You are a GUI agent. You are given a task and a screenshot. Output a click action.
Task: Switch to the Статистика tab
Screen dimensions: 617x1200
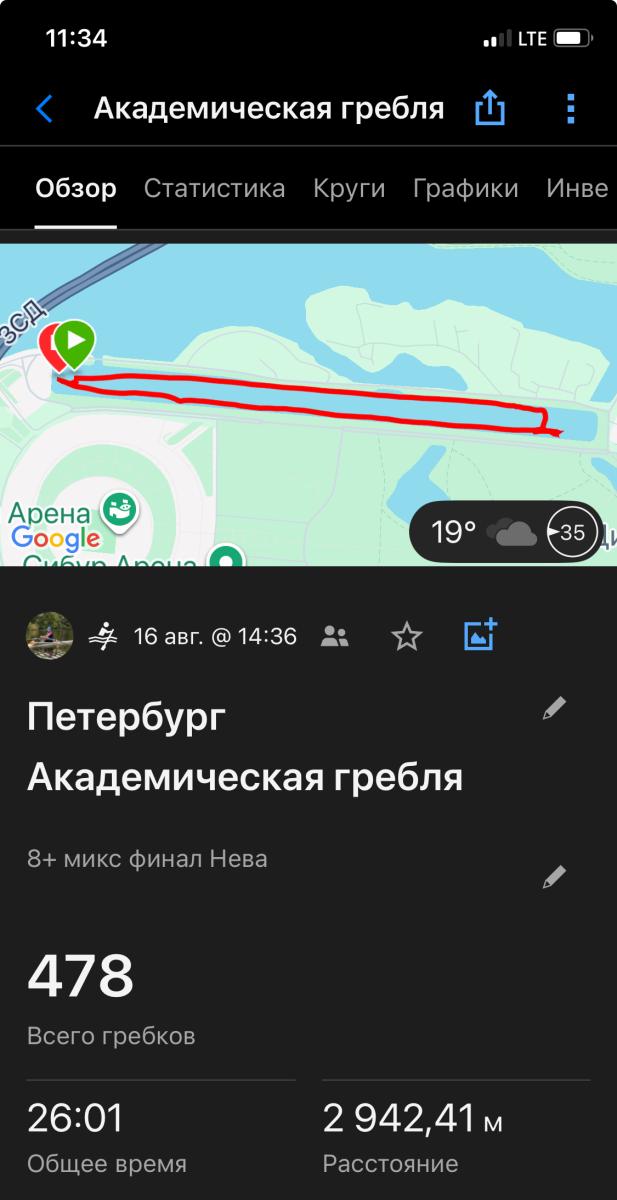tap(214, 188)
